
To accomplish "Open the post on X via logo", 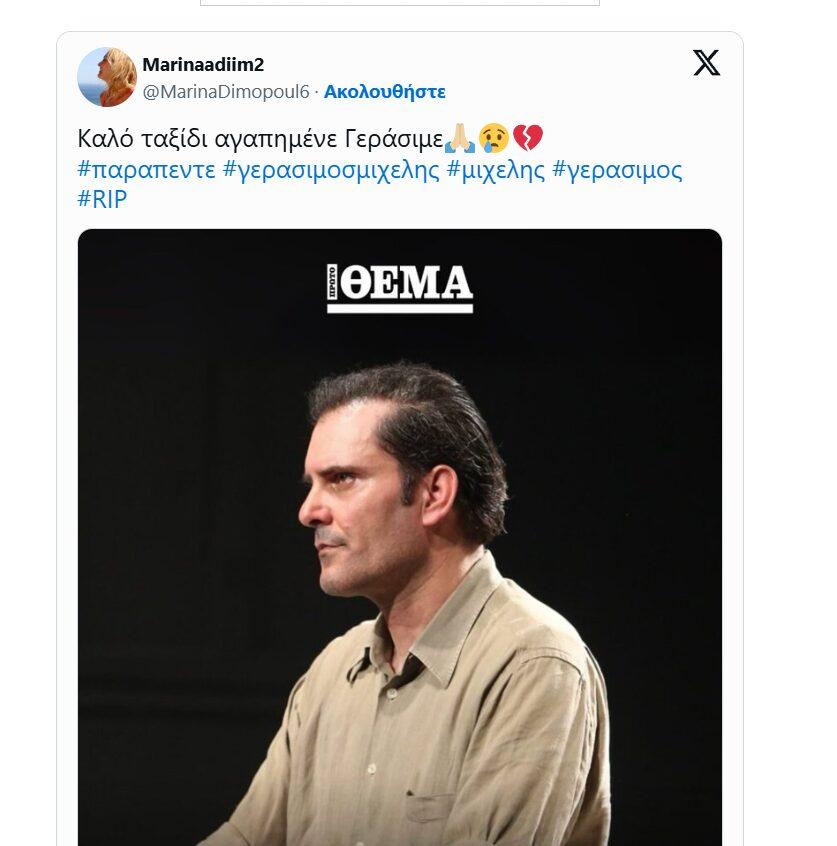I will click(706, 63).
